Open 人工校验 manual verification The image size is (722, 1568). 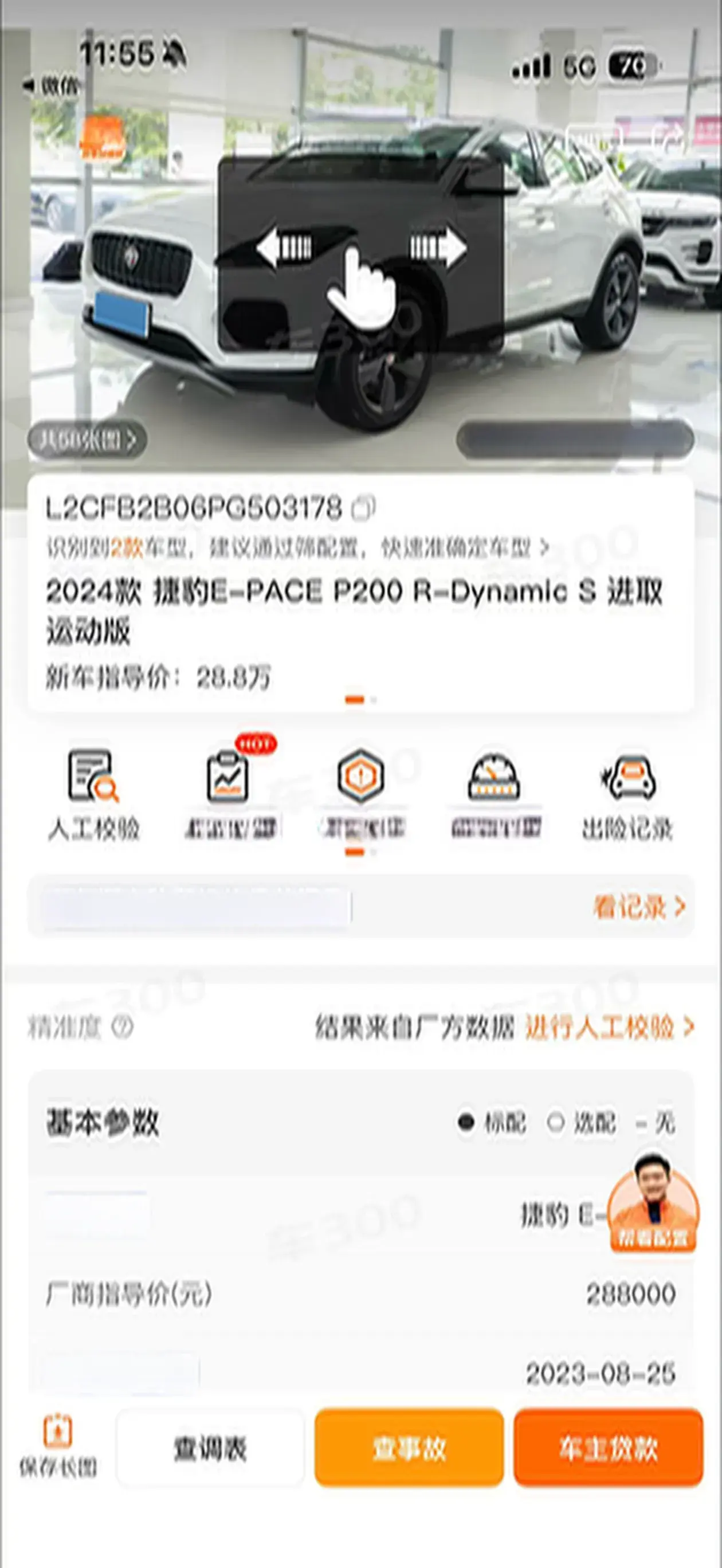point(94,794)
